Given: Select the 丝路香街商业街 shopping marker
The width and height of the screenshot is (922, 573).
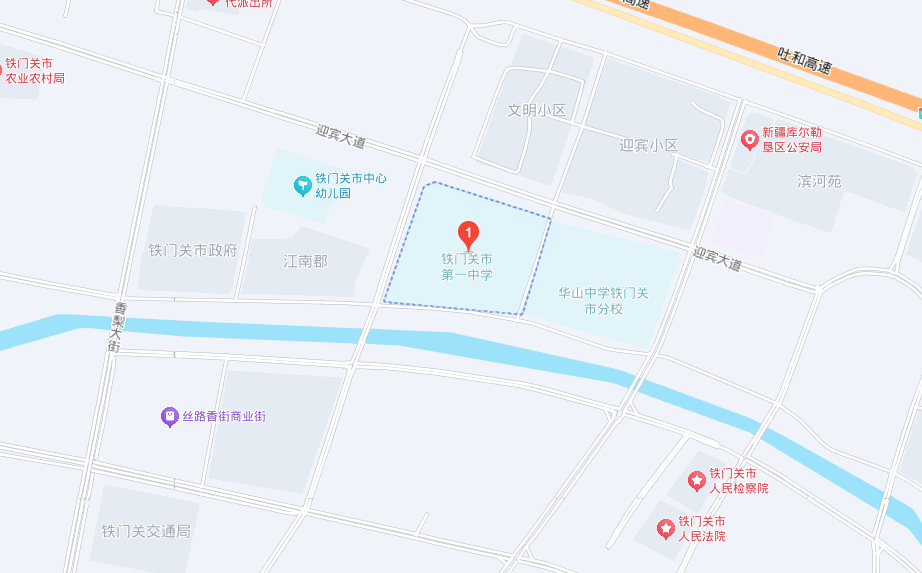Looking at the screenshot, I should coord(170,417).
